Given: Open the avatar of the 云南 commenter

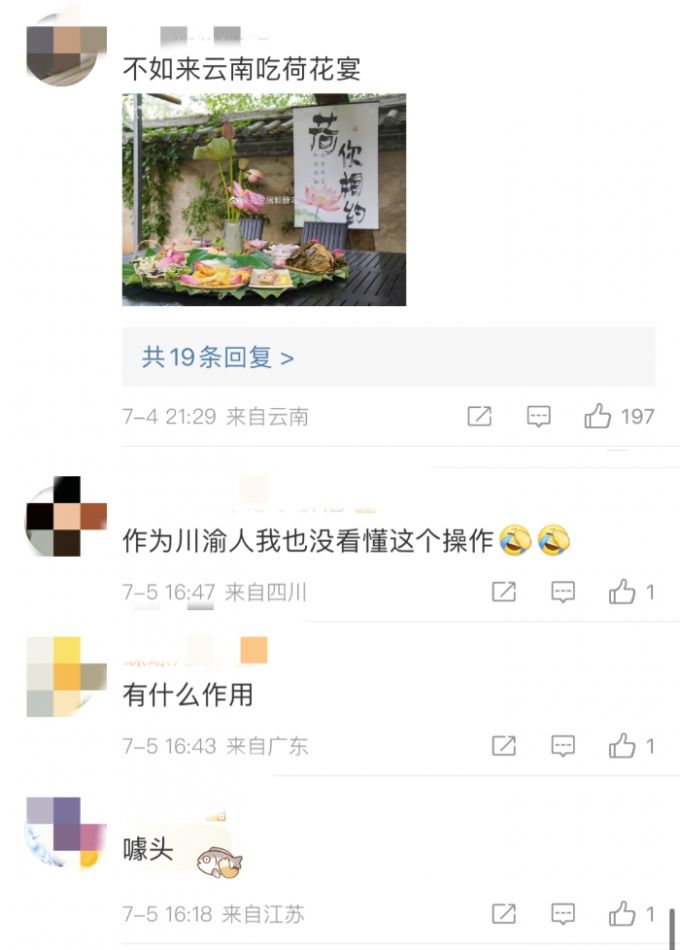Looking at the screenshot, I should [65, 45].
